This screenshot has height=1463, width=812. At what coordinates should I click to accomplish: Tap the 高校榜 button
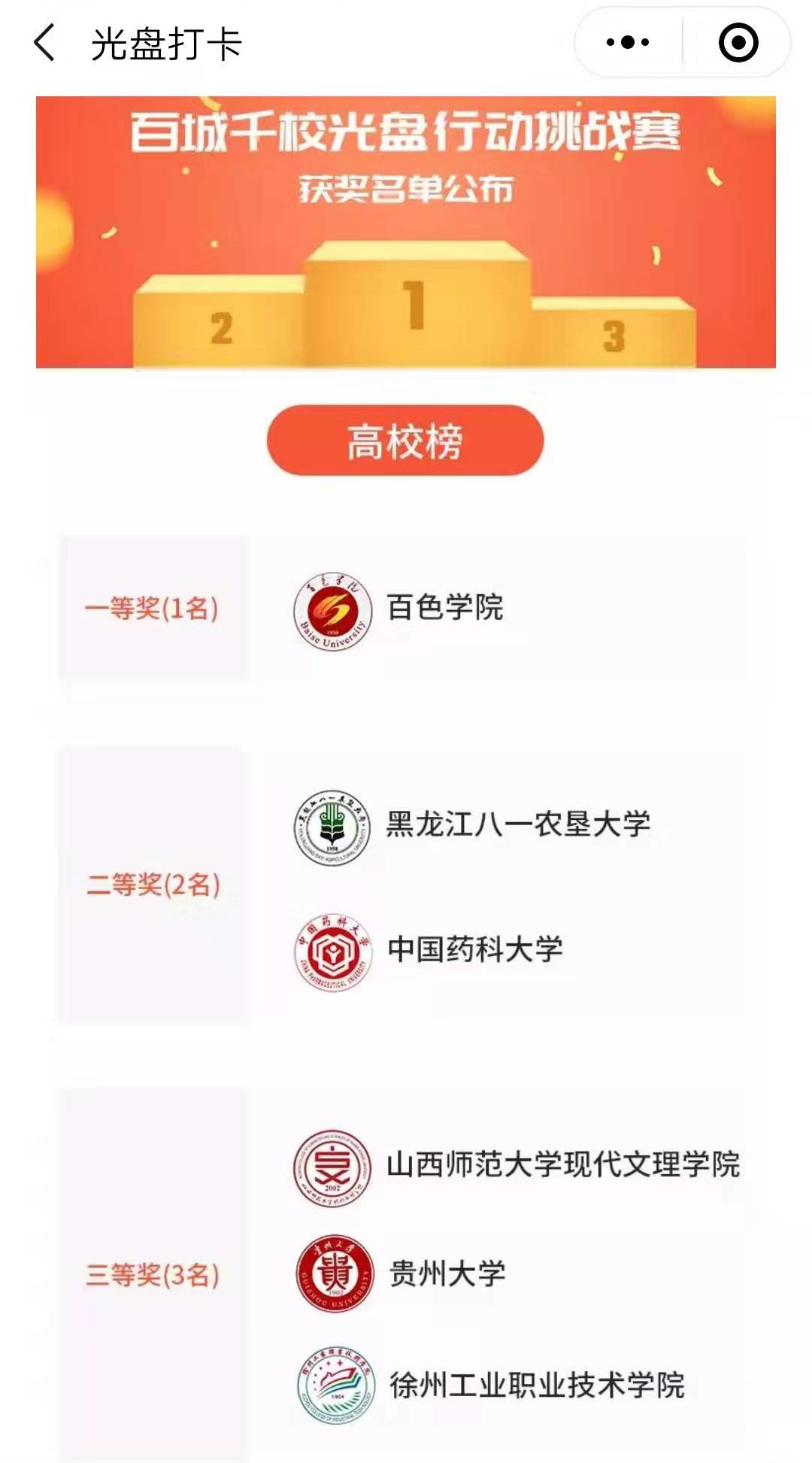pos(405,440)
